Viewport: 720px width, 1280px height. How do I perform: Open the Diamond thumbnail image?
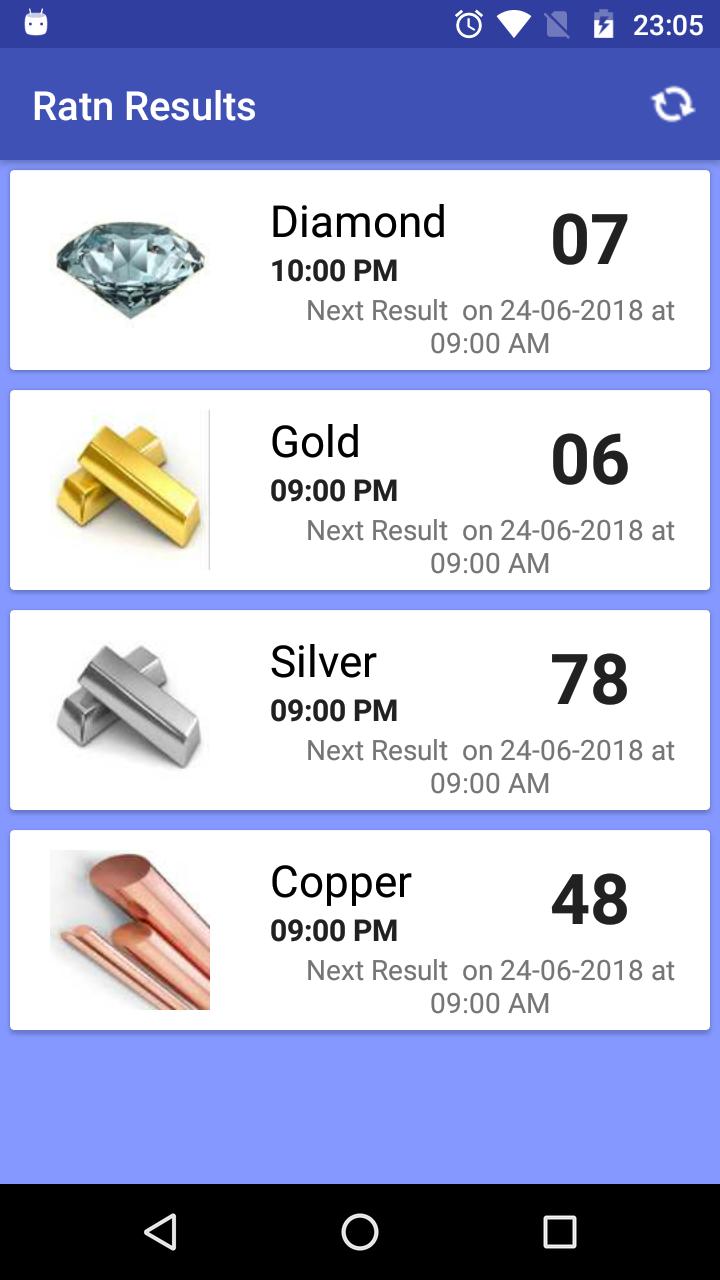pos(130,264)
